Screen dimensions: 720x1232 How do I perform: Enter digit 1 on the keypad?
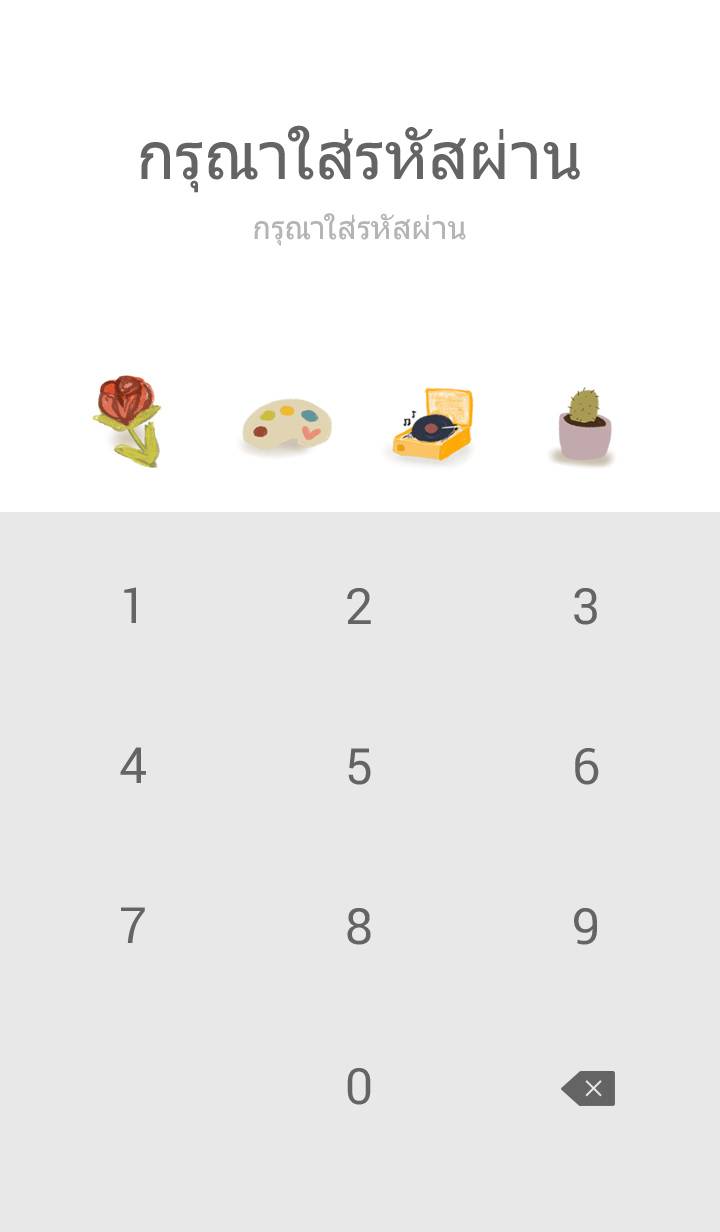click(132, 607)
